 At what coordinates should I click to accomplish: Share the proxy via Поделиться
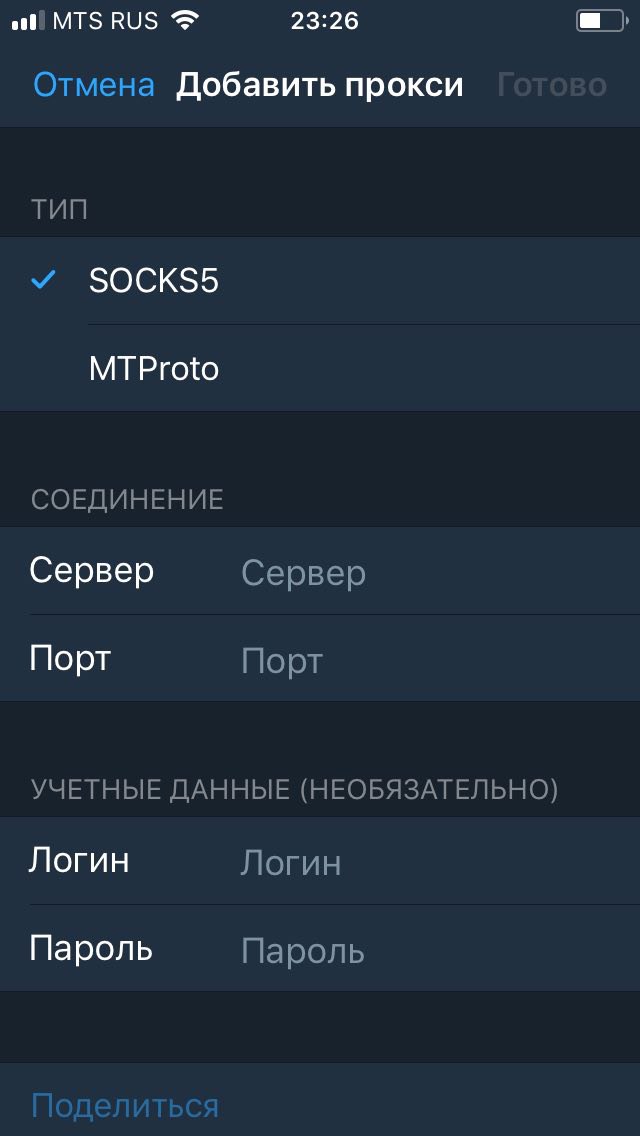click(x=125, y=1105)
